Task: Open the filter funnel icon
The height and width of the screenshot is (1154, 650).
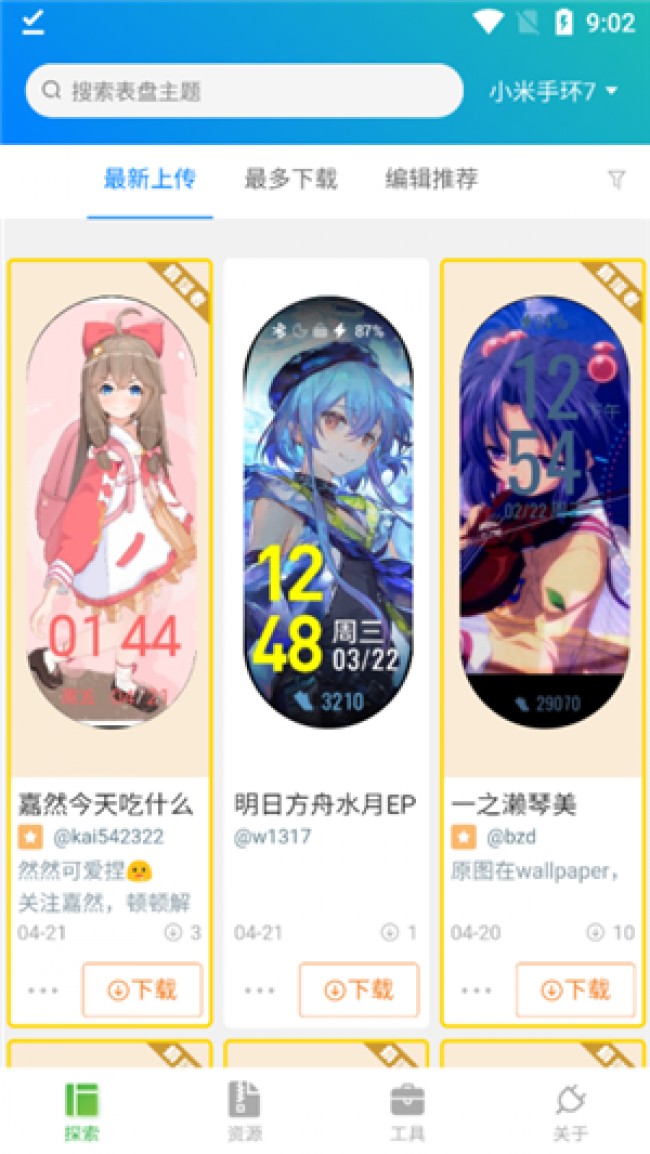Action: point(617,179)
